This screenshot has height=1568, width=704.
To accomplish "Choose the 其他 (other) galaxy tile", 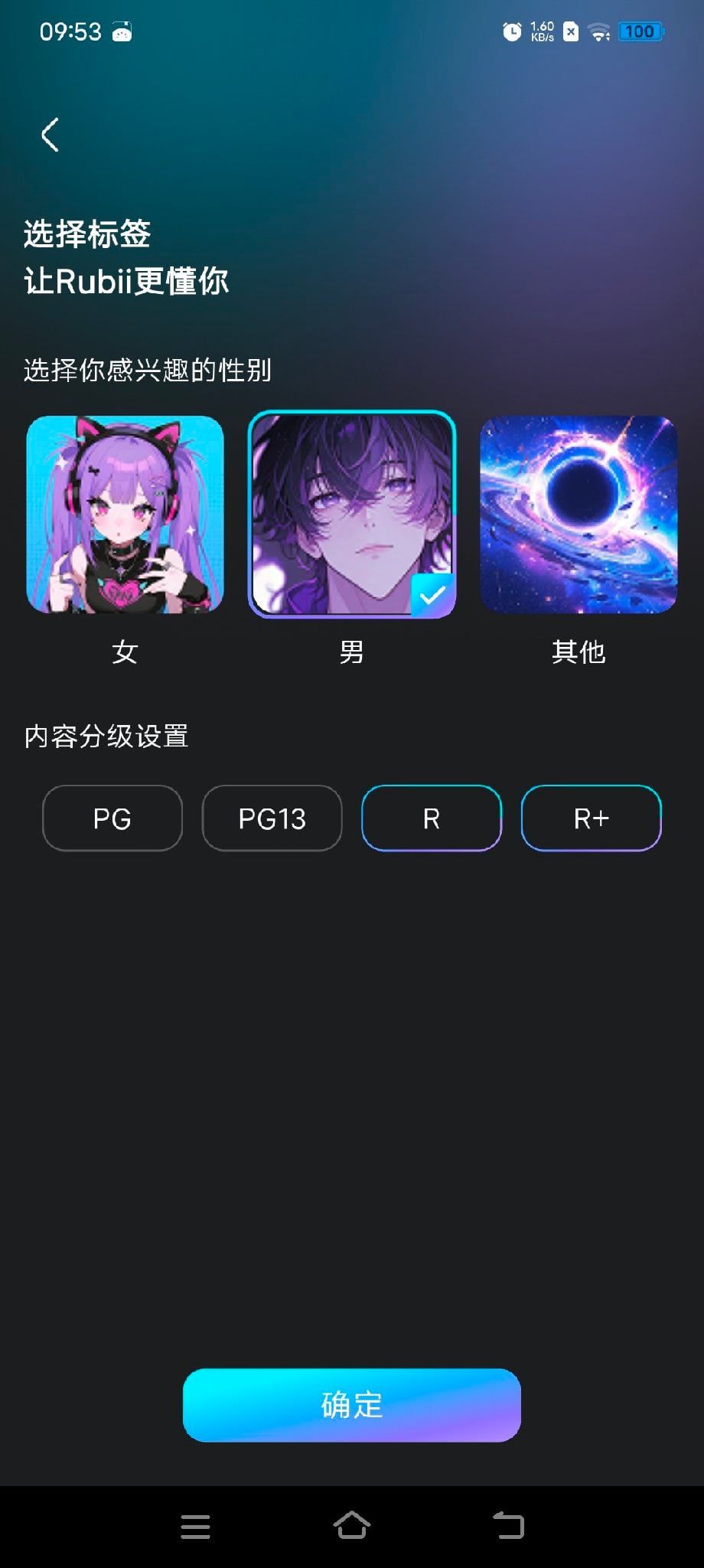I will point(579,514).
